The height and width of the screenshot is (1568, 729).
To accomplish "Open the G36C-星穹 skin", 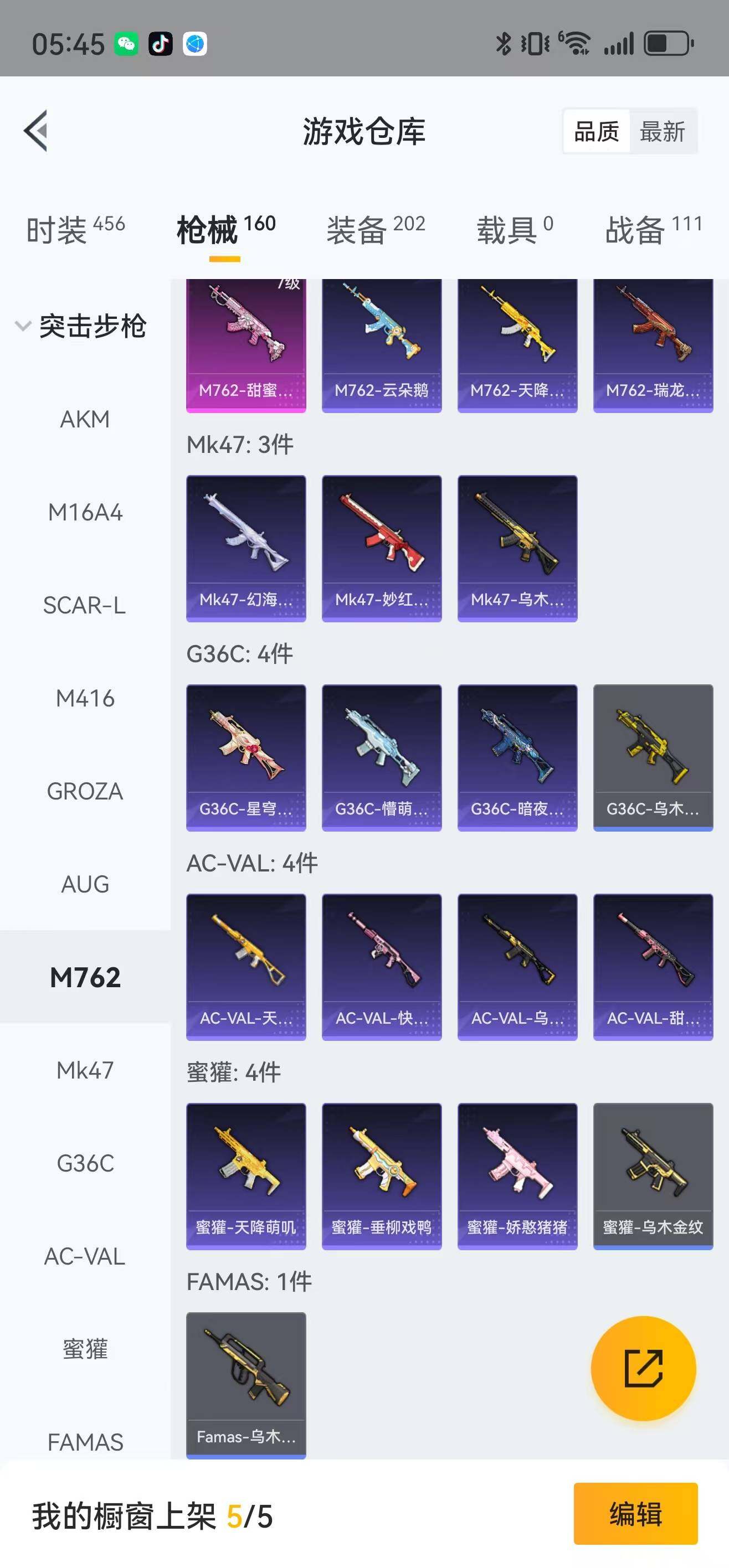I will pos(246,757).
